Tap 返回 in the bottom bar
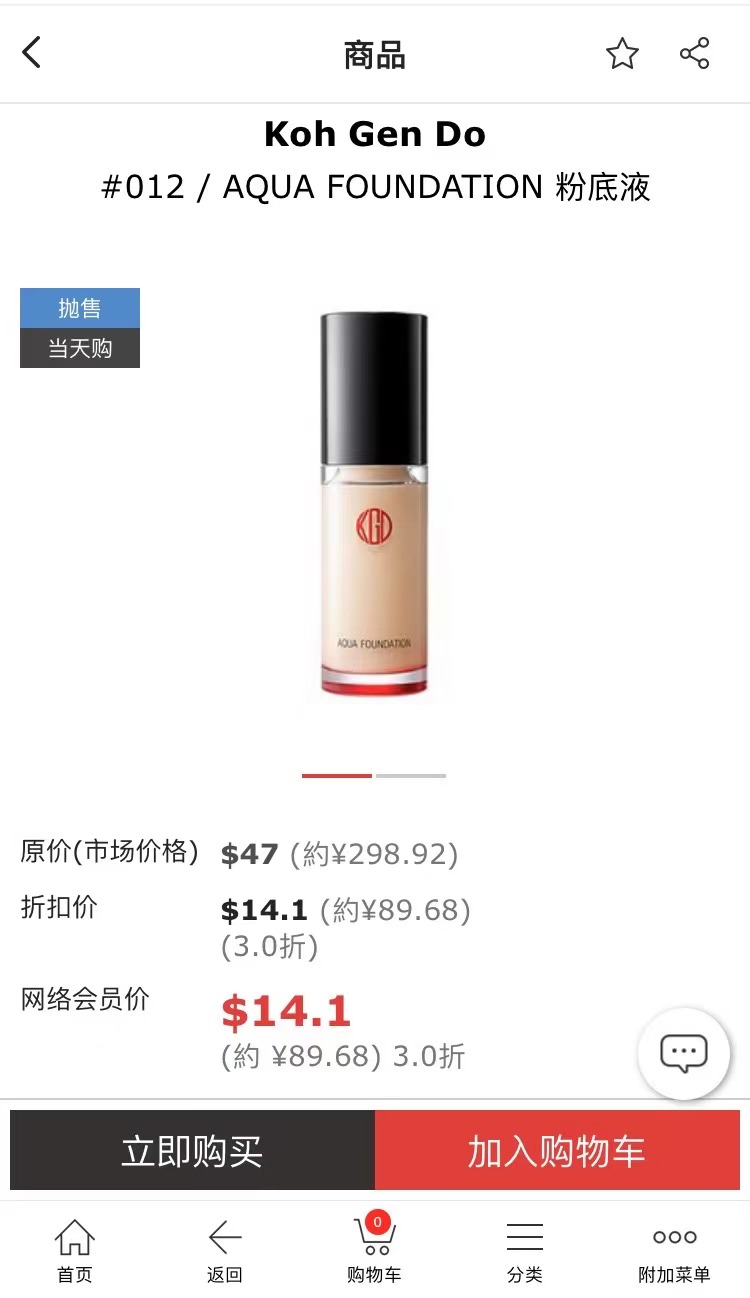Screen dimensions: 750x1298 coord(225,1250)
